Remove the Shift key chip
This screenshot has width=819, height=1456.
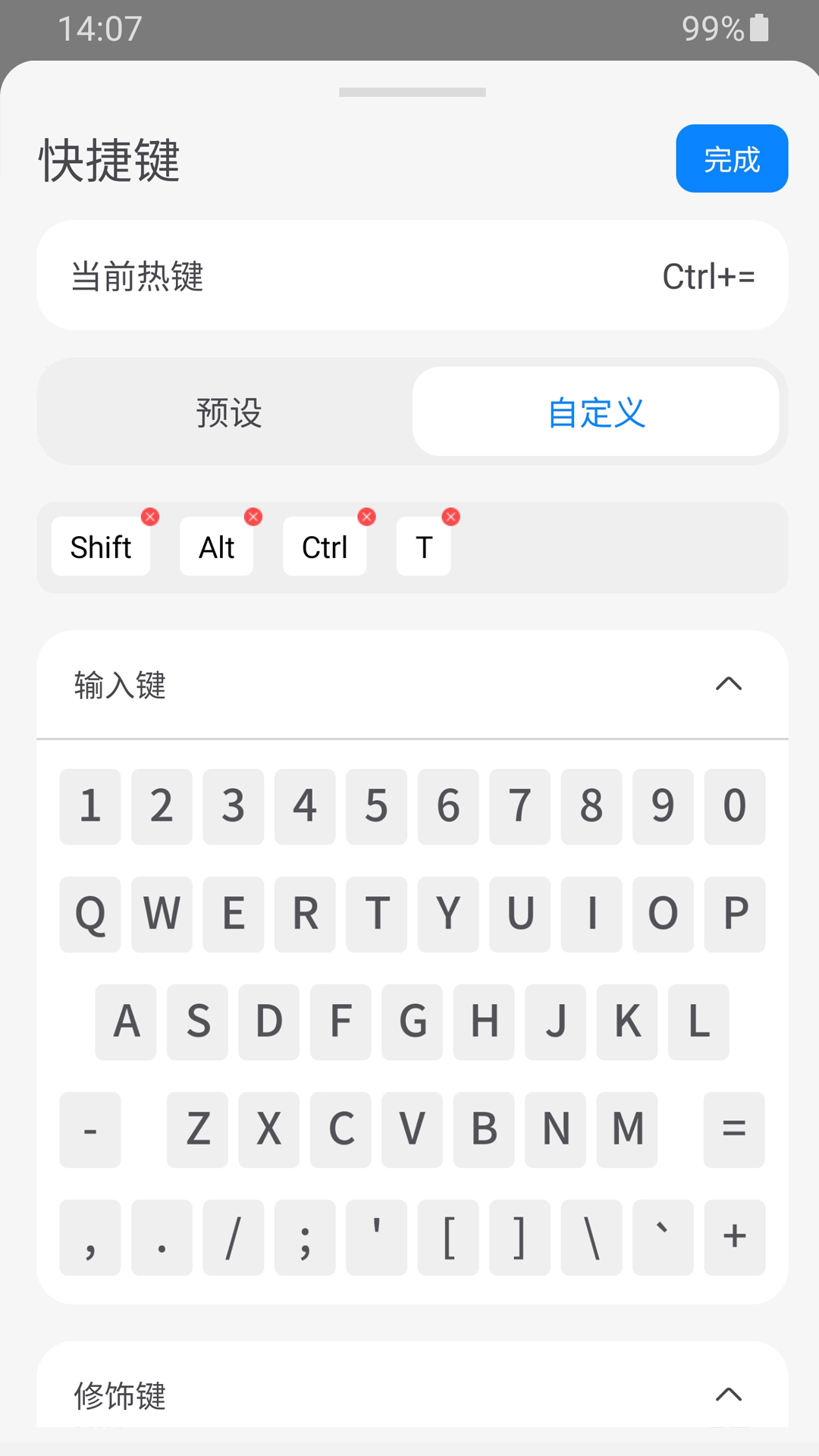coord(150,516)
